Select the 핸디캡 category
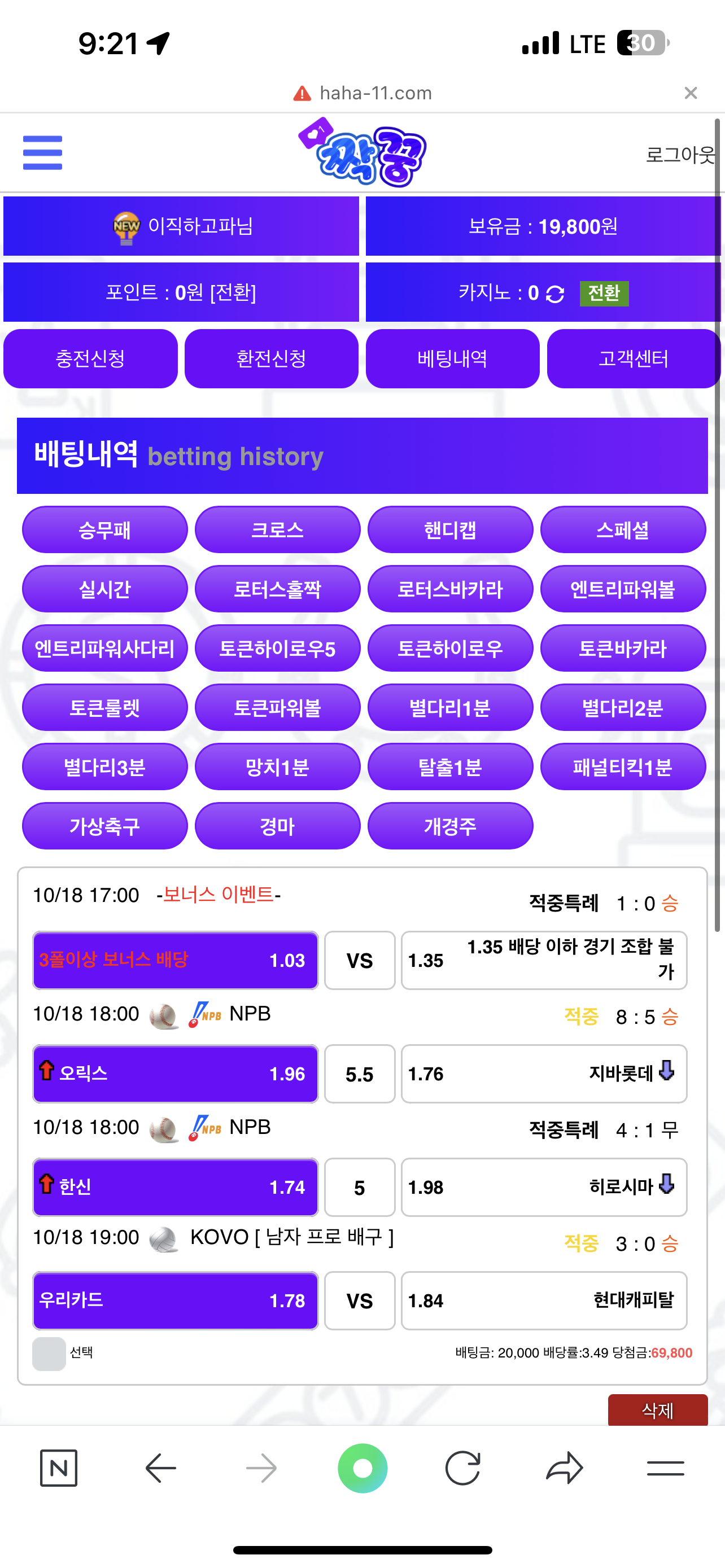This screenshot has width=725, height=1568. [x=450, y=529]
